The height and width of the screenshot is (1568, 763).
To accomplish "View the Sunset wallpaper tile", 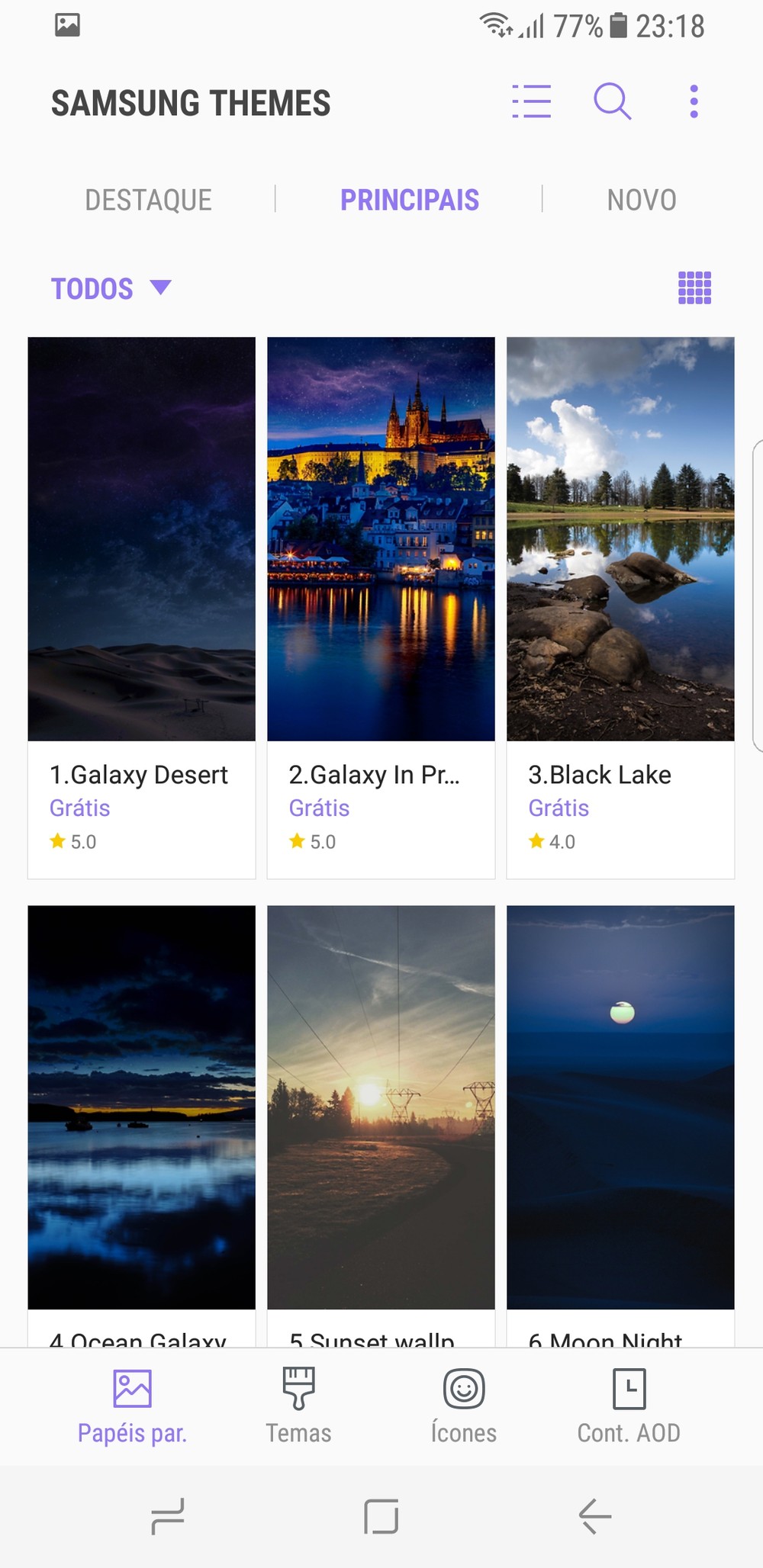I will tap(381, 1107).
